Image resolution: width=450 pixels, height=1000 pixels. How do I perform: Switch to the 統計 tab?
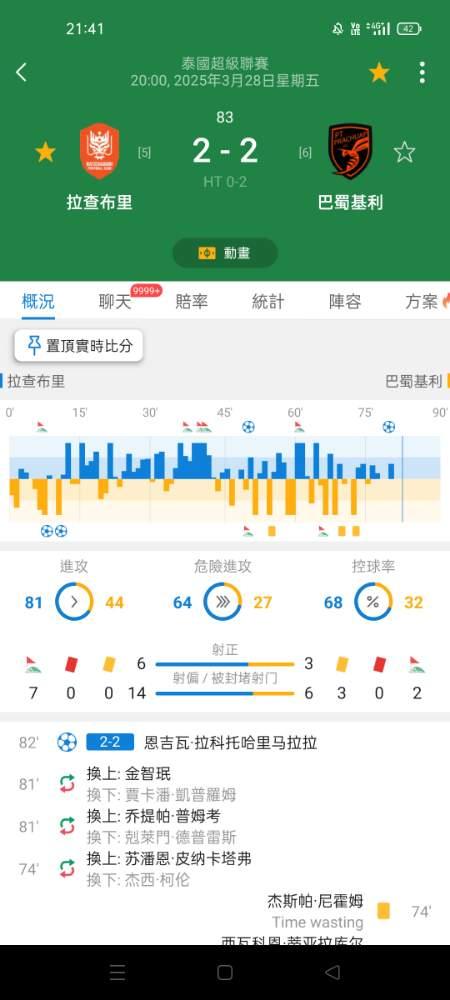268,301
